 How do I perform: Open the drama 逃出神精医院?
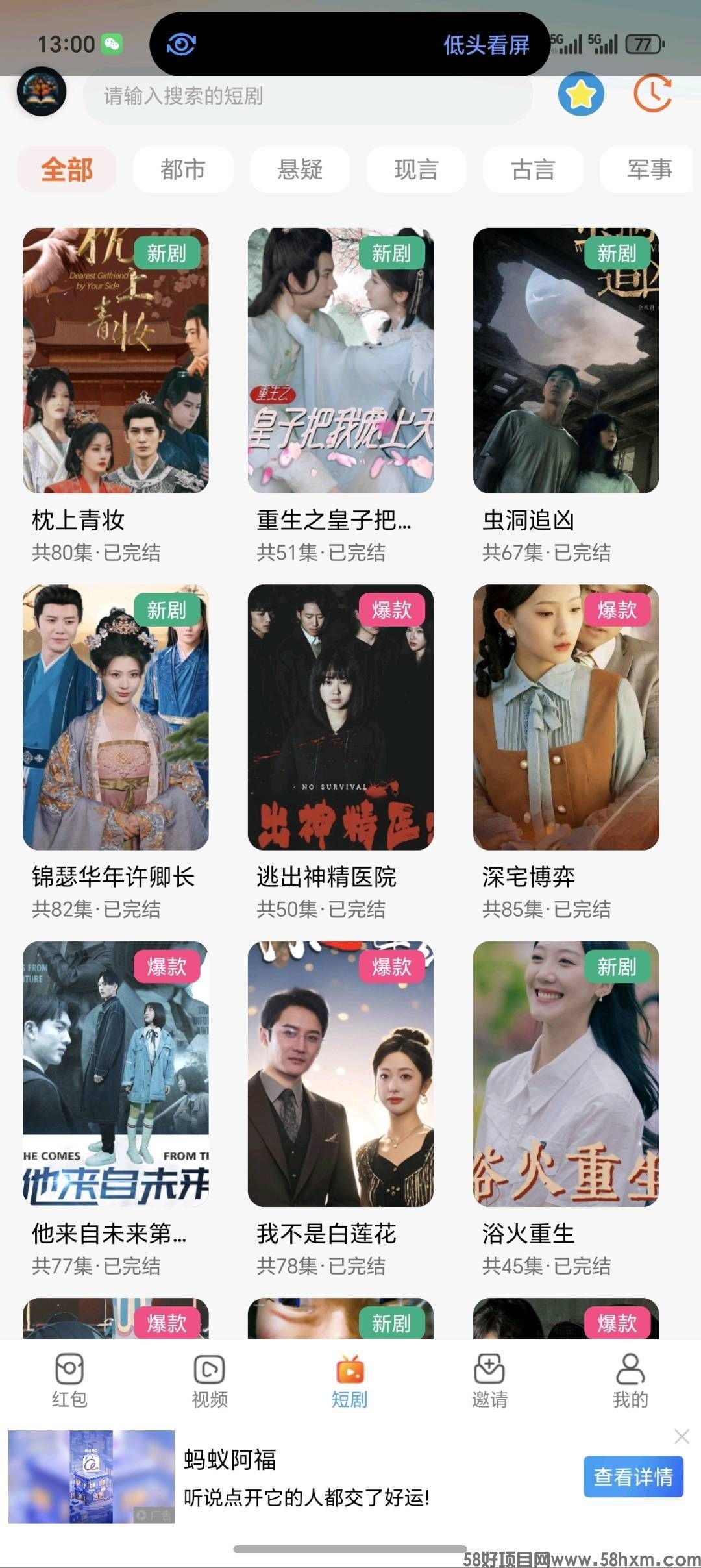coord(341,717)
